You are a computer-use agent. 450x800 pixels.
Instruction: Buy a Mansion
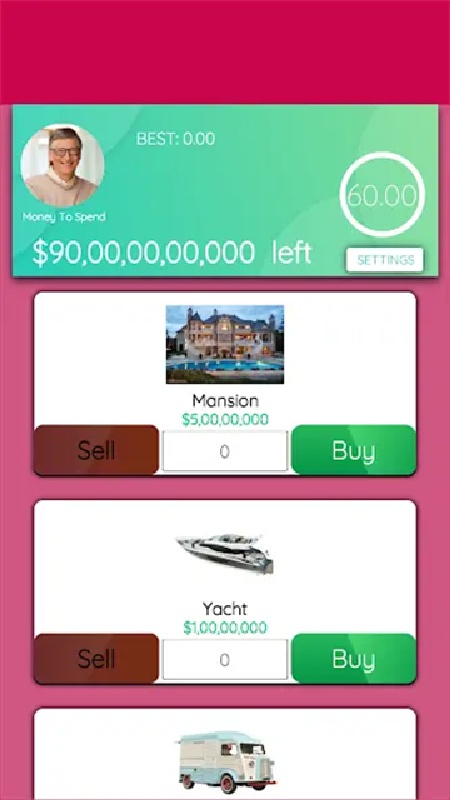coord(354,450)
